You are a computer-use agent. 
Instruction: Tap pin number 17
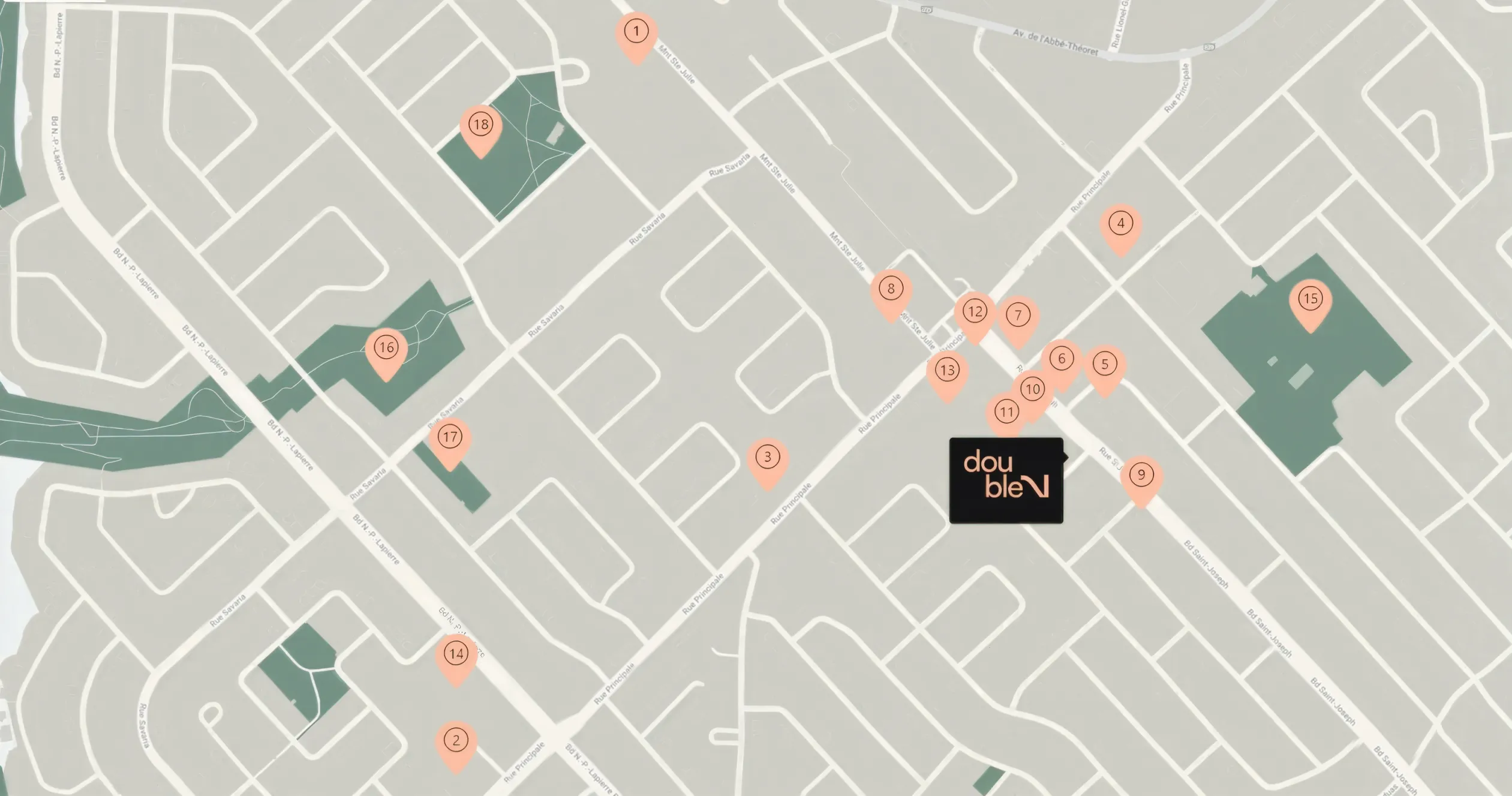450,438
